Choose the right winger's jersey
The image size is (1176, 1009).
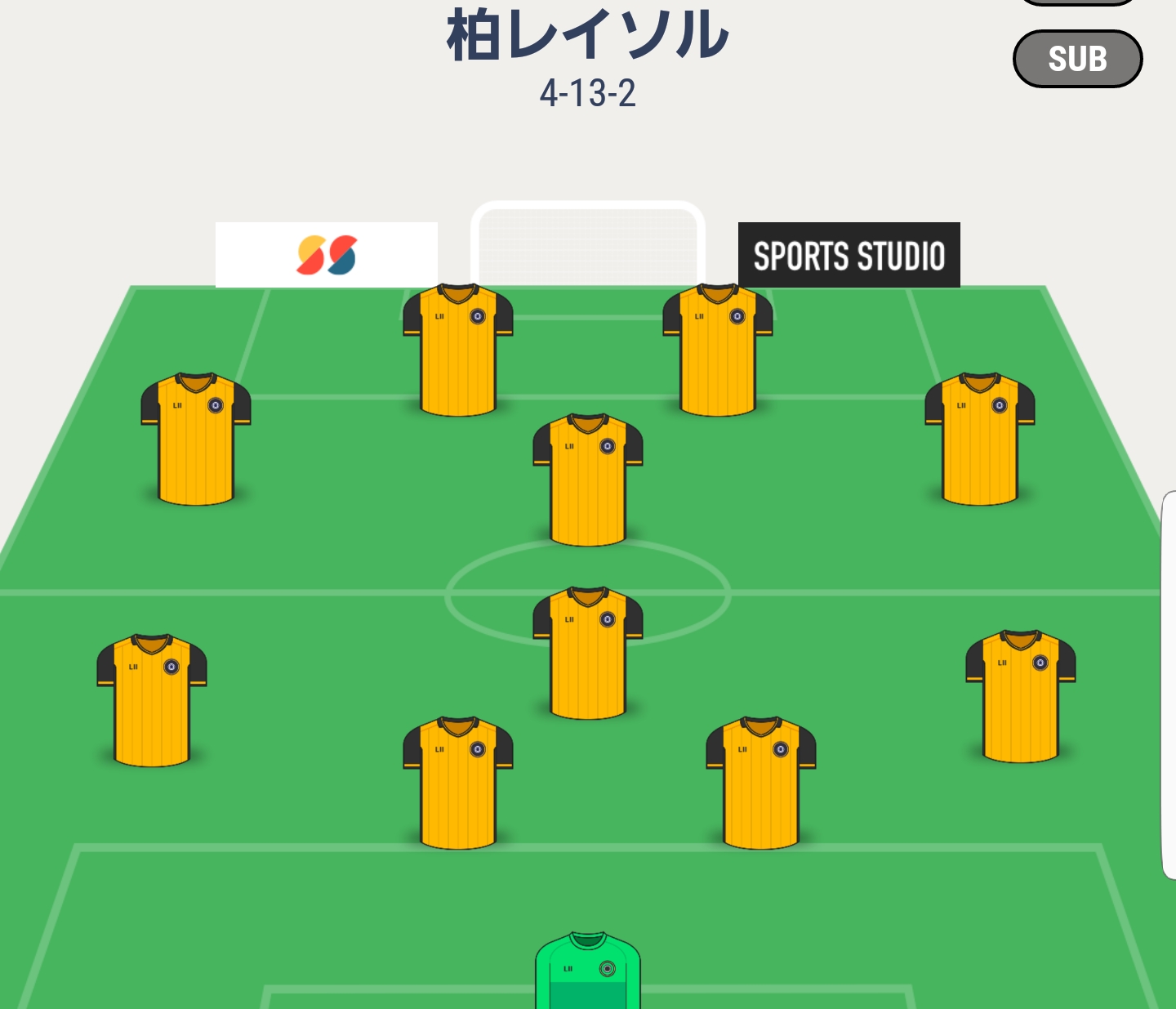[x=979, y=440]
